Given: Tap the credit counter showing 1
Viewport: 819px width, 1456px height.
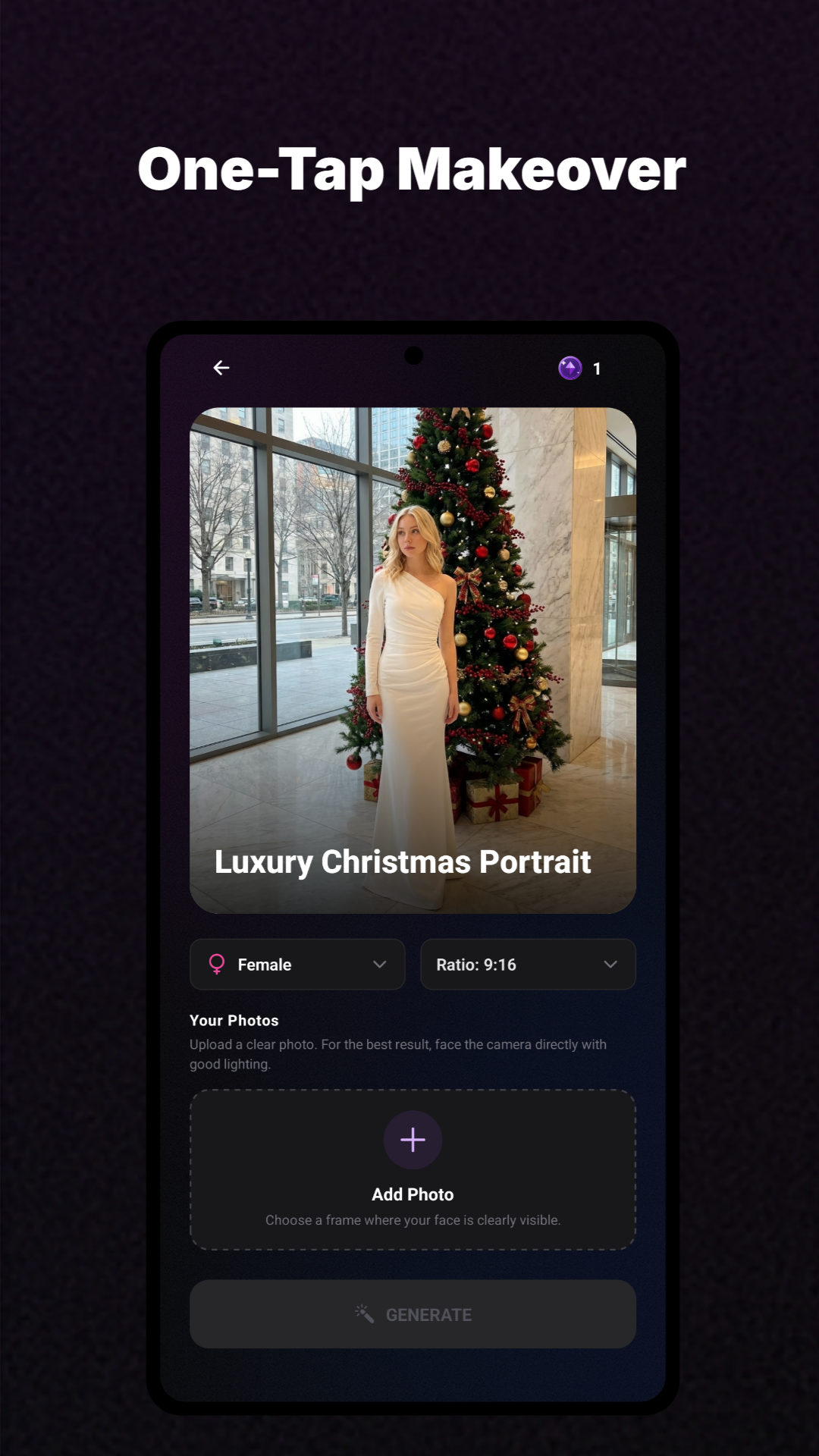Looking at the screenshot, I should 597,369.
